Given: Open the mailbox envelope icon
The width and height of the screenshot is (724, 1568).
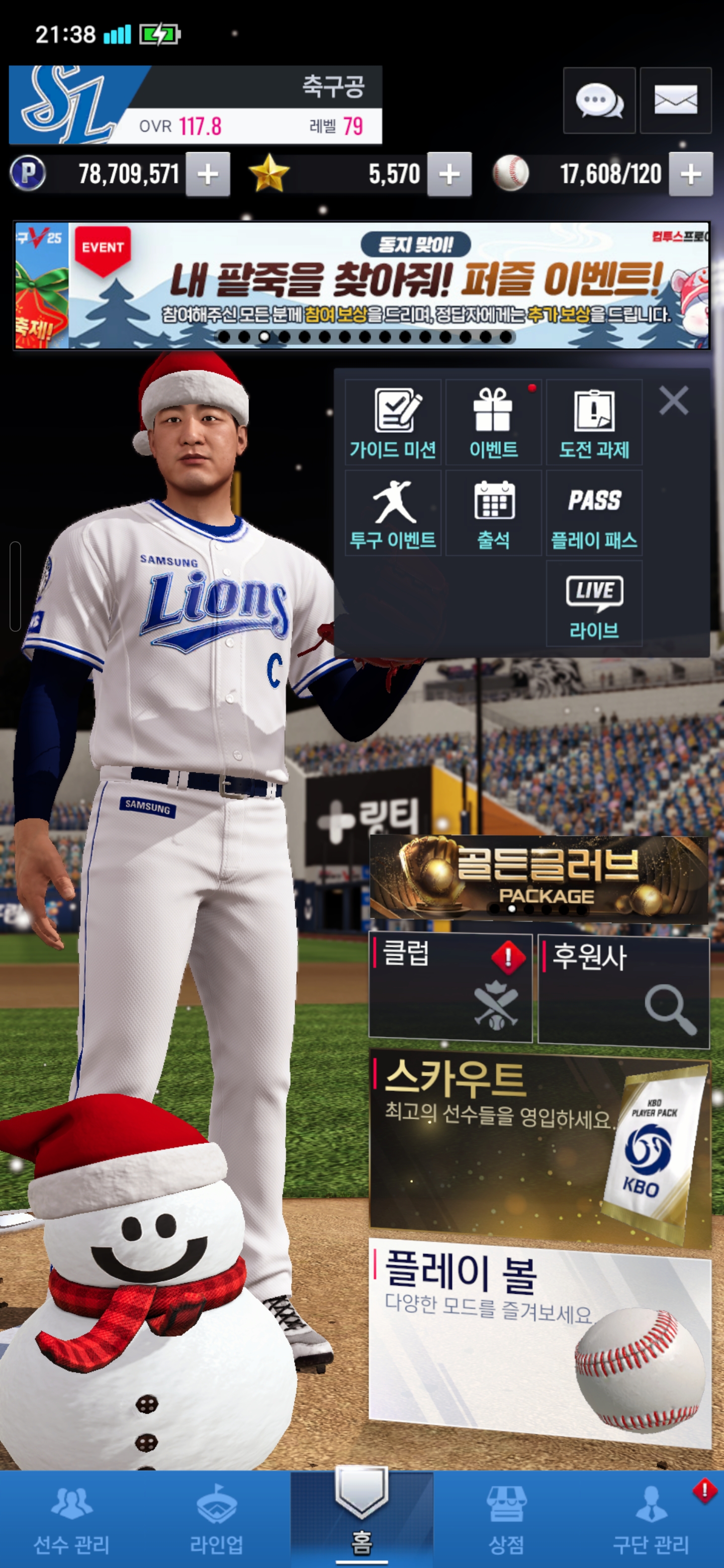Looking at the screenshot, I should tap(675, 101).
